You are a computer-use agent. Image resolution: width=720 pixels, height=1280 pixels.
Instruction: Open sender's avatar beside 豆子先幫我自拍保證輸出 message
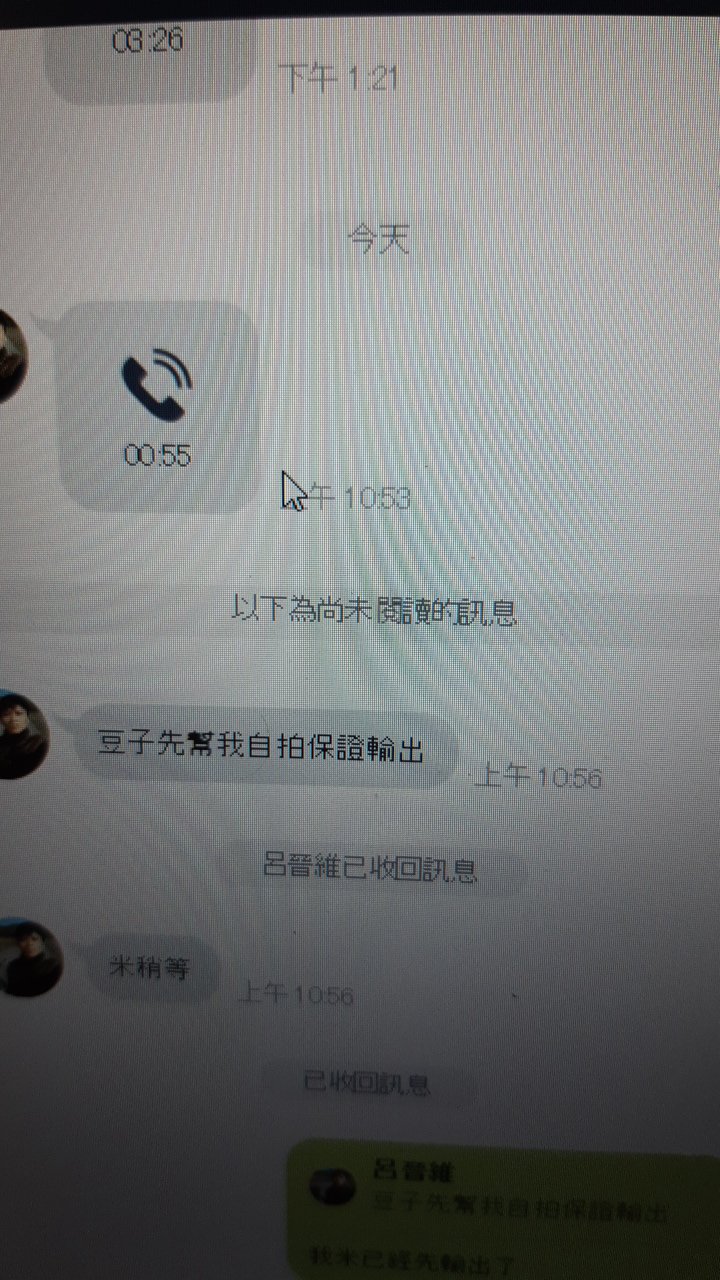point(20,735)
